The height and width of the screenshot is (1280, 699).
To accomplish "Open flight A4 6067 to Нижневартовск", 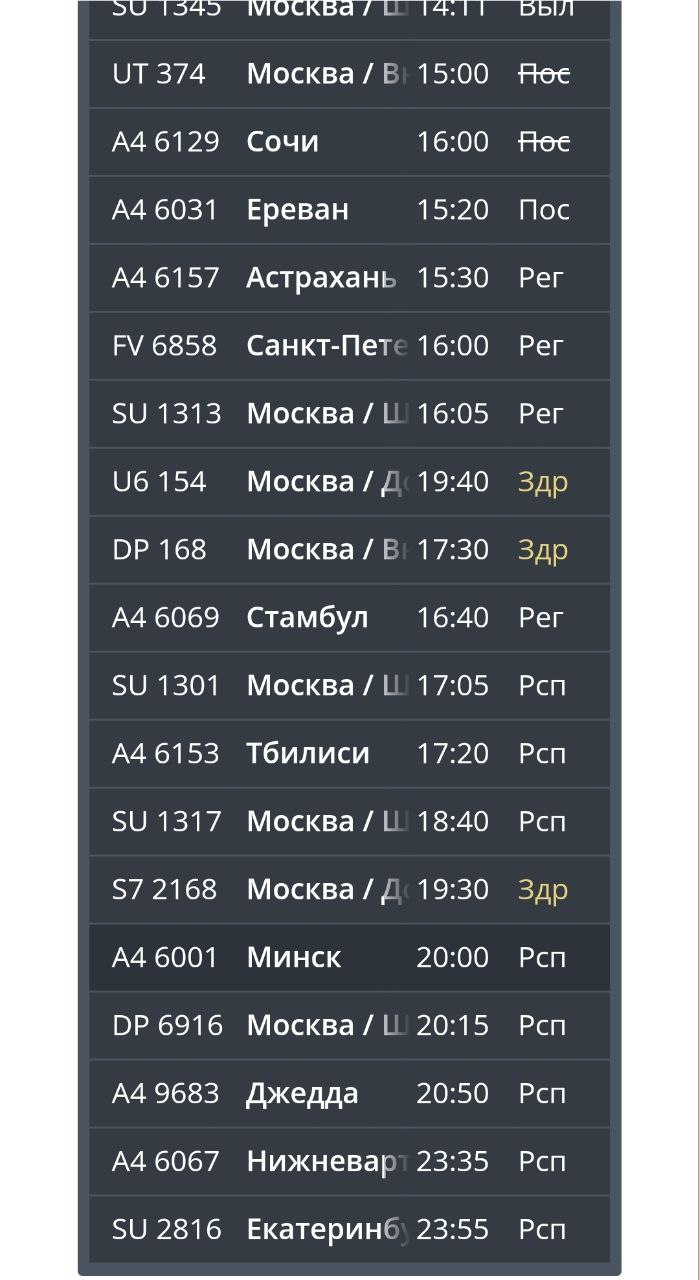I will tap(348, 1162).
